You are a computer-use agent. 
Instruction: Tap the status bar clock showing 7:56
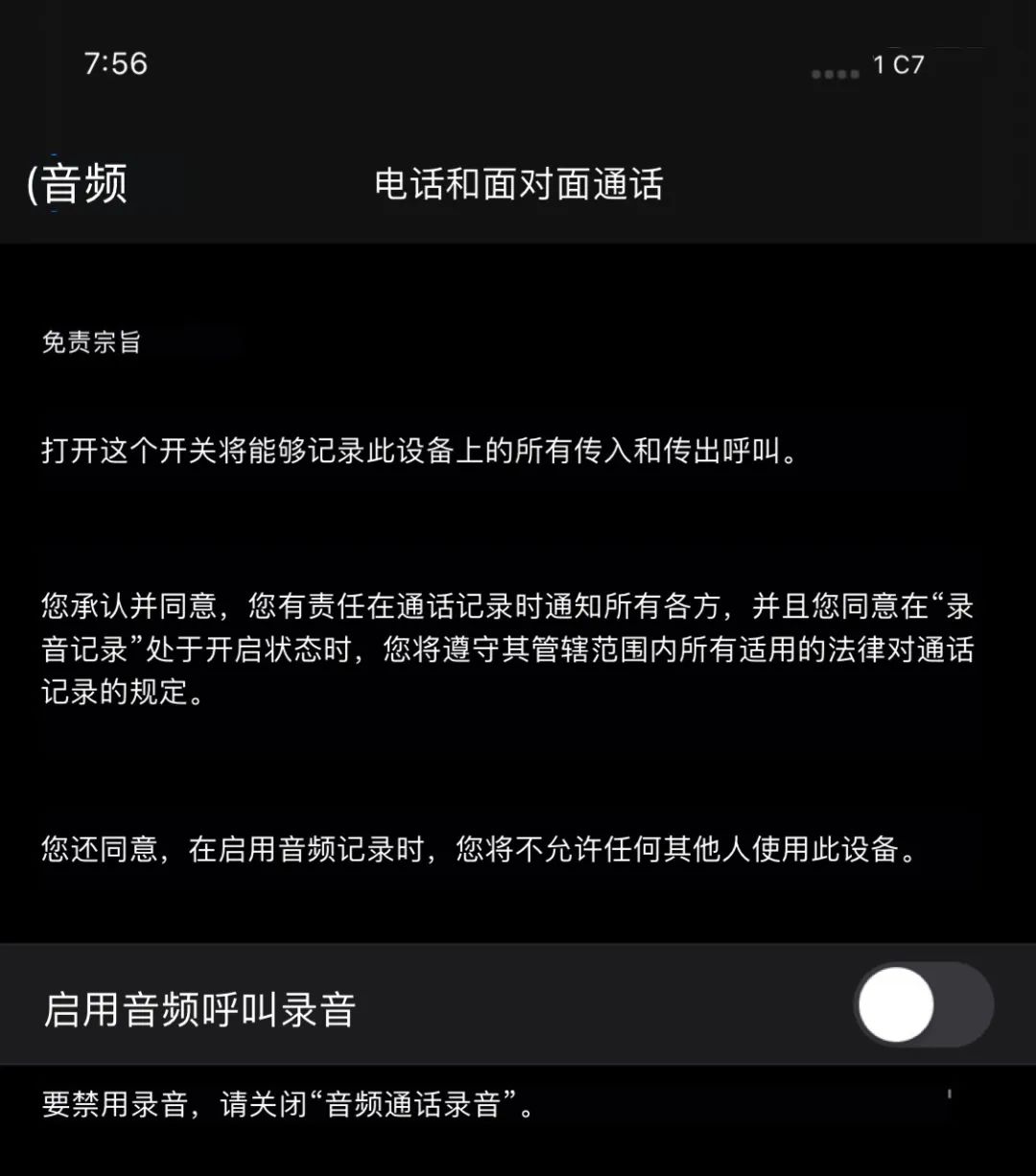(x=114, y=63)
